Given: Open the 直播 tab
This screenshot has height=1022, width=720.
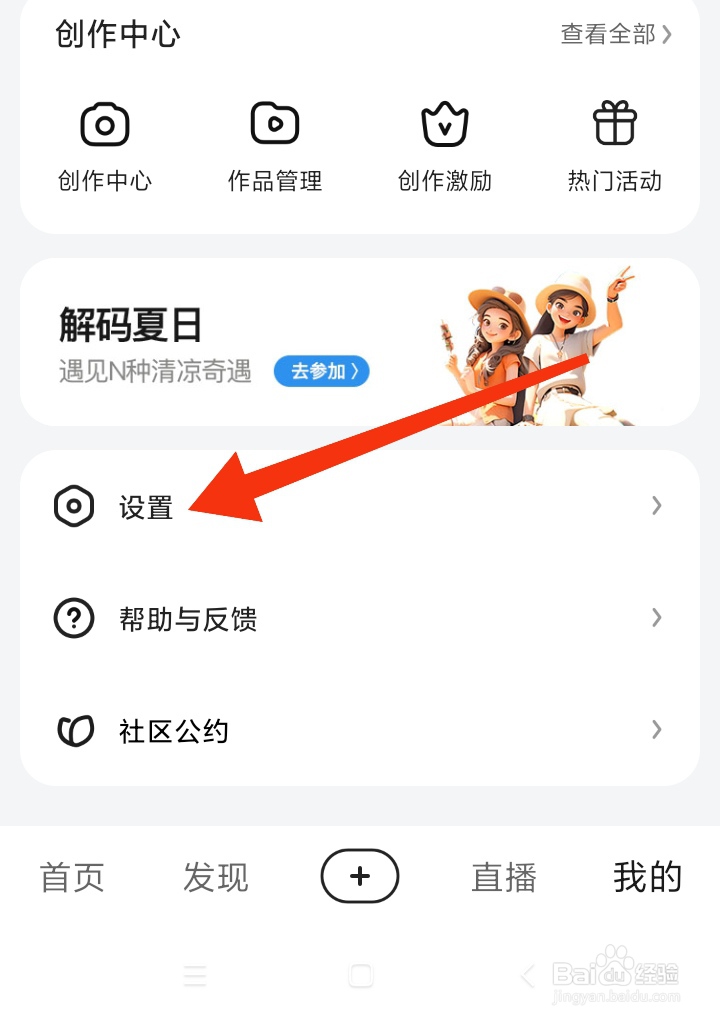Looking at the screenshot, I should pyautogui.click(x=504, y=877).
